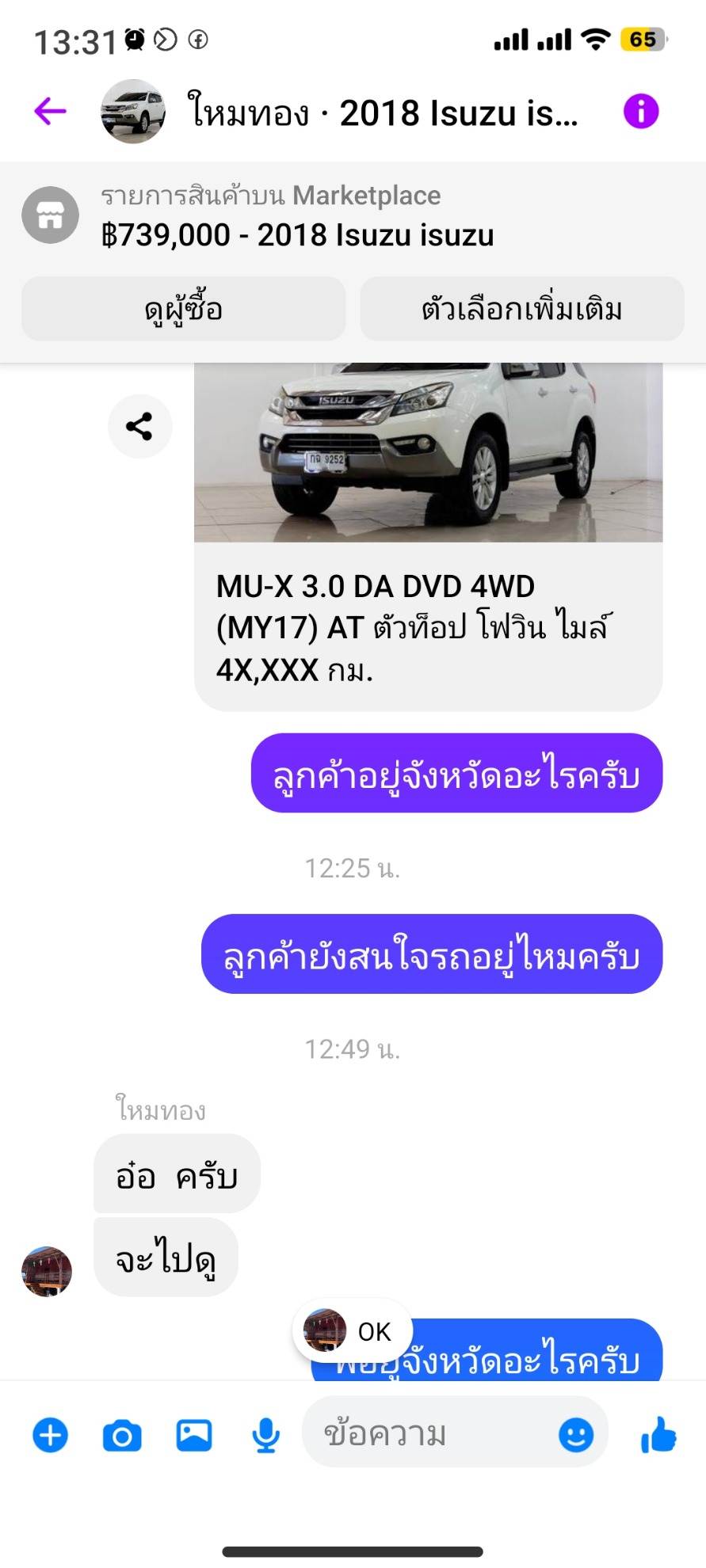
Task: Open ใหมทอง's profile picture in the header
Action: coord(133,112)
